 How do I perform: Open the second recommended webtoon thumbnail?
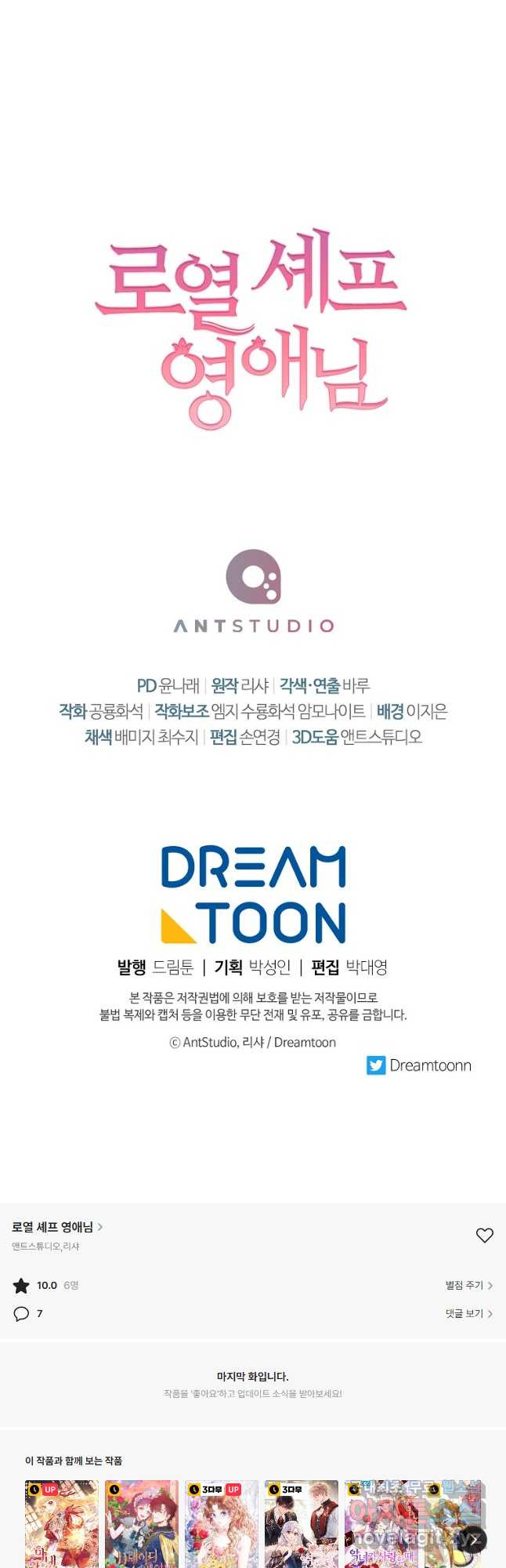pos(142,1525)
